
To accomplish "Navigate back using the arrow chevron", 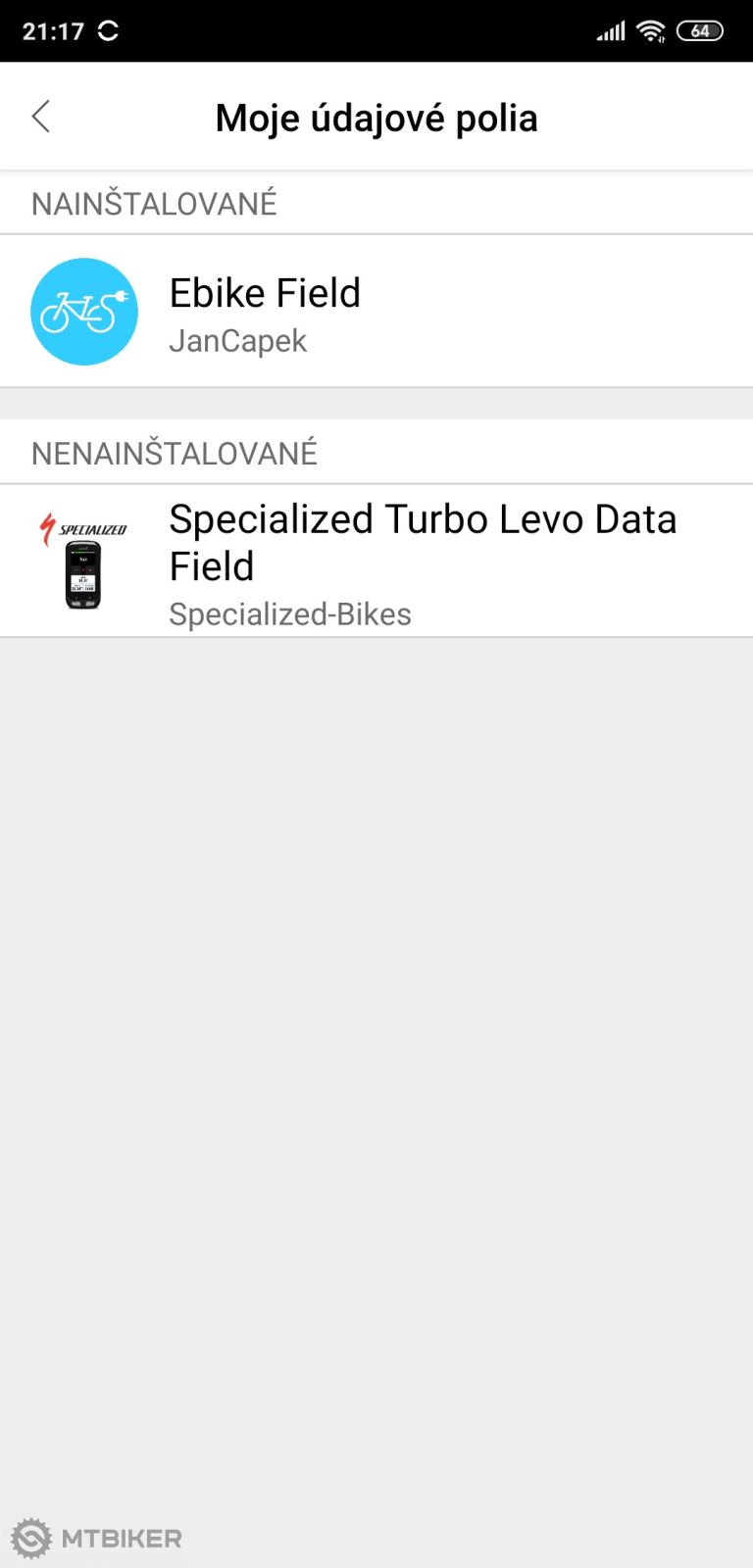I will (x=41, y=116).
